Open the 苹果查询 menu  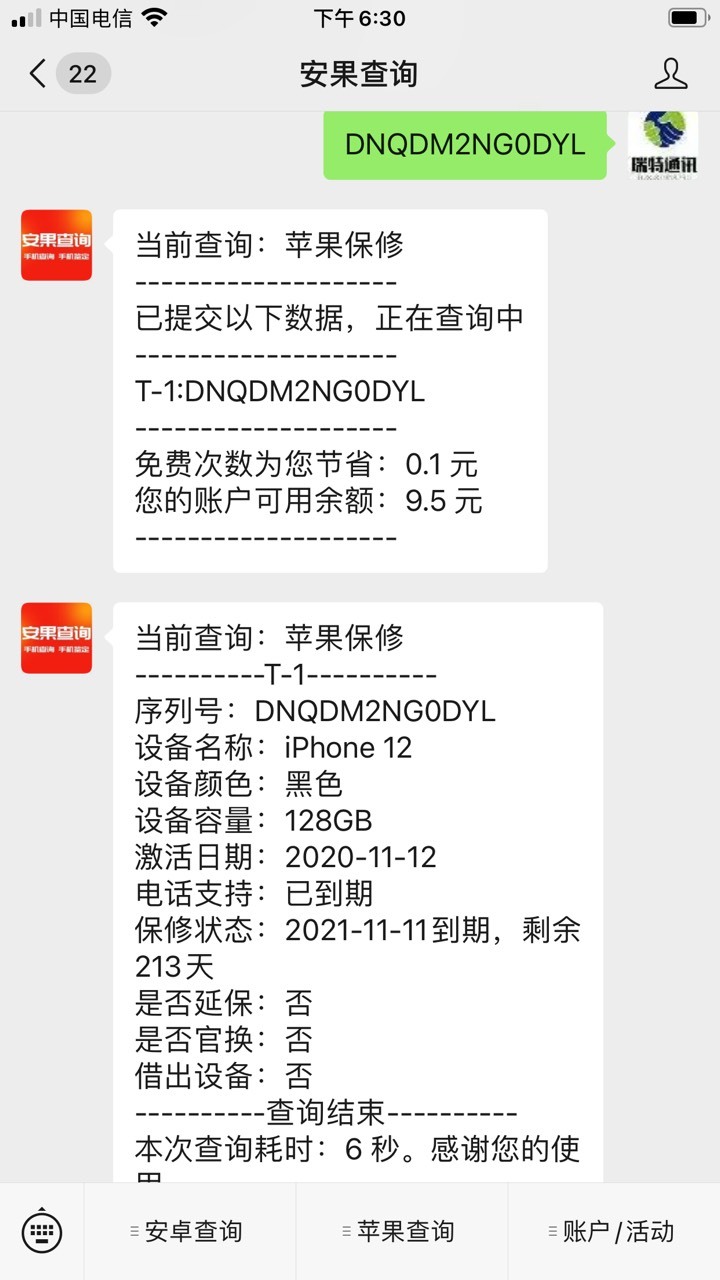pos(402,1232)
